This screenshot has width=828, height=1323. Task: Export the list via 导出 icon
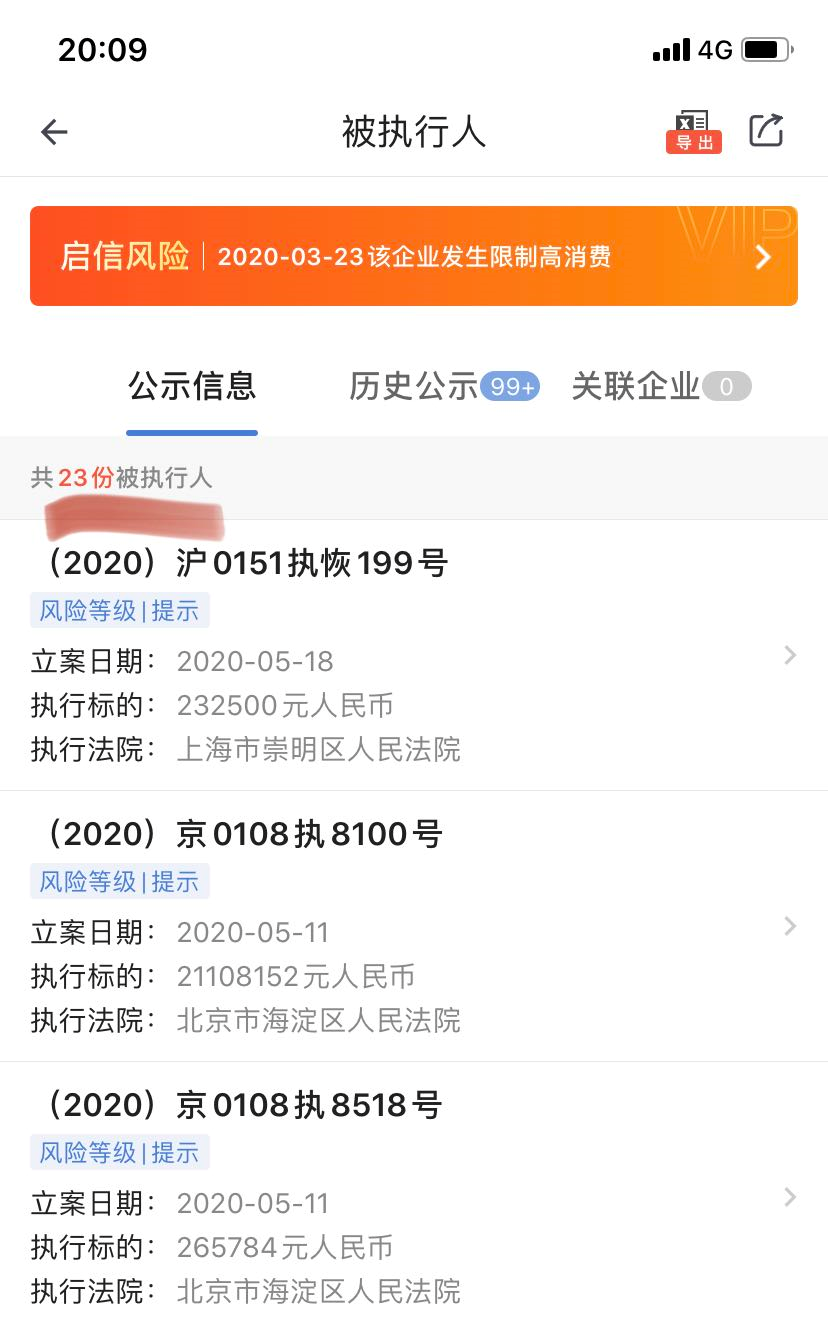coord(694,131)
